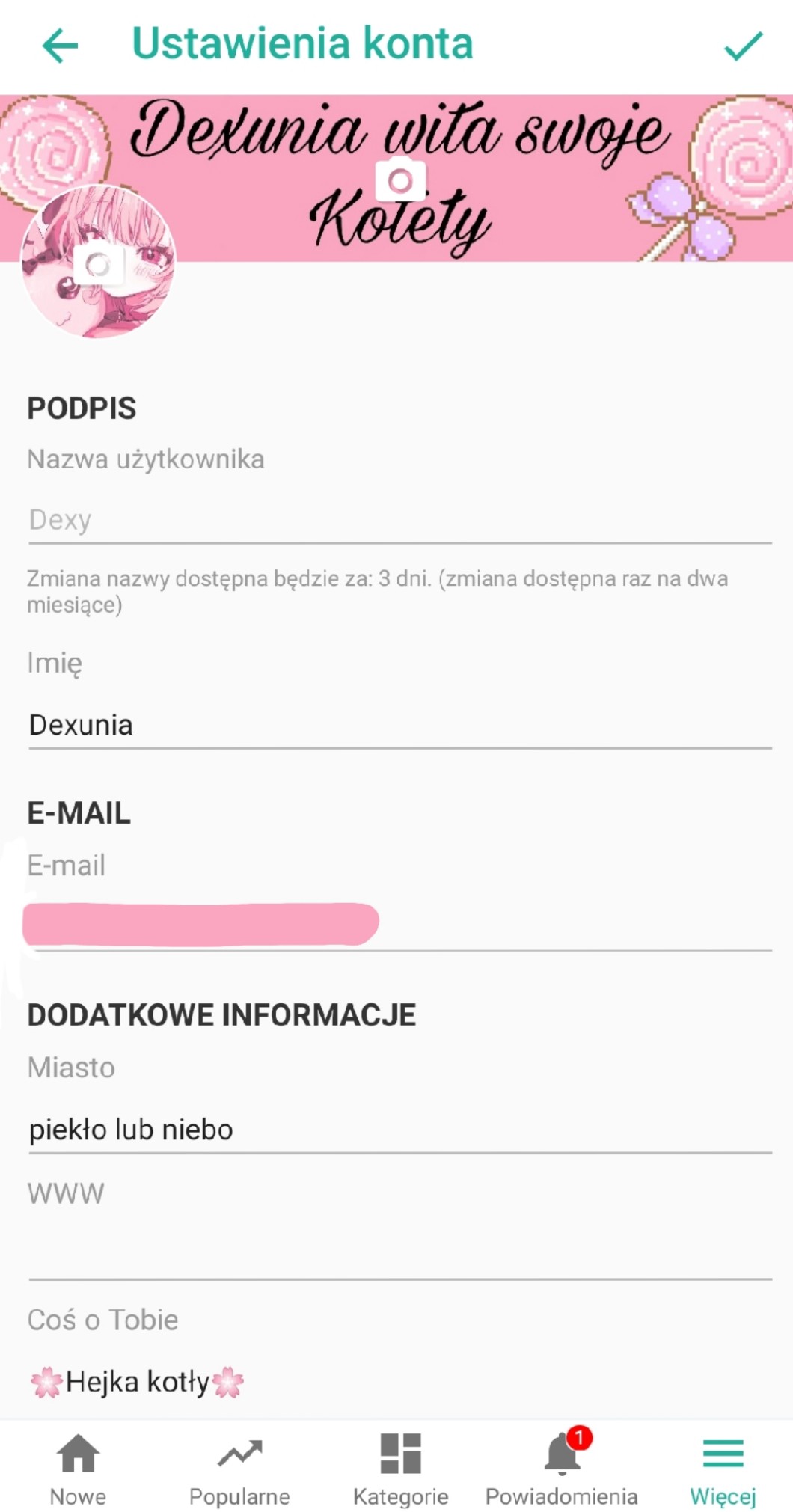Screen dimensions: 793x1512
Task: Go to the Kategorie tab
Action: tap(400, 1467)
